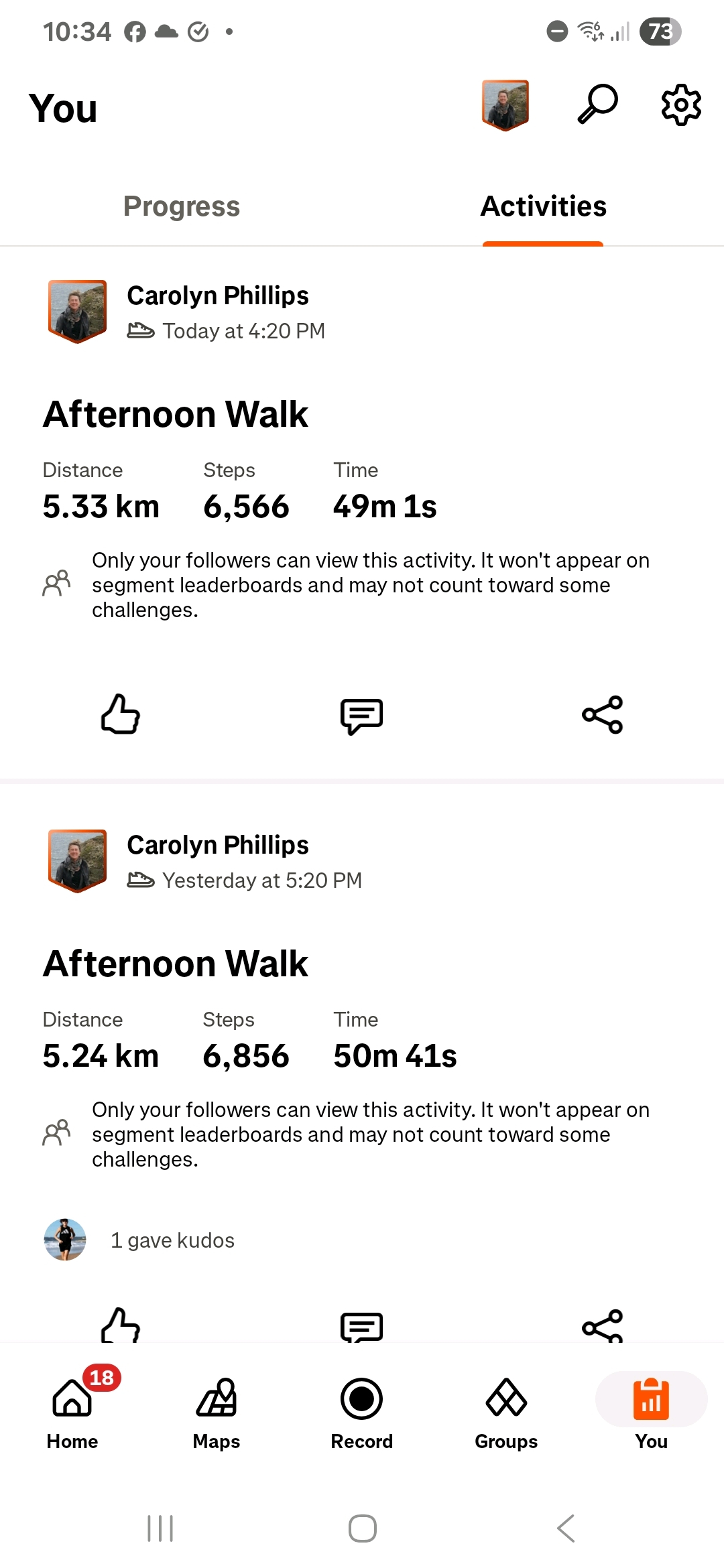Open the Maps tab
The image size is (724, 1568).
(x=217, y=1411)
